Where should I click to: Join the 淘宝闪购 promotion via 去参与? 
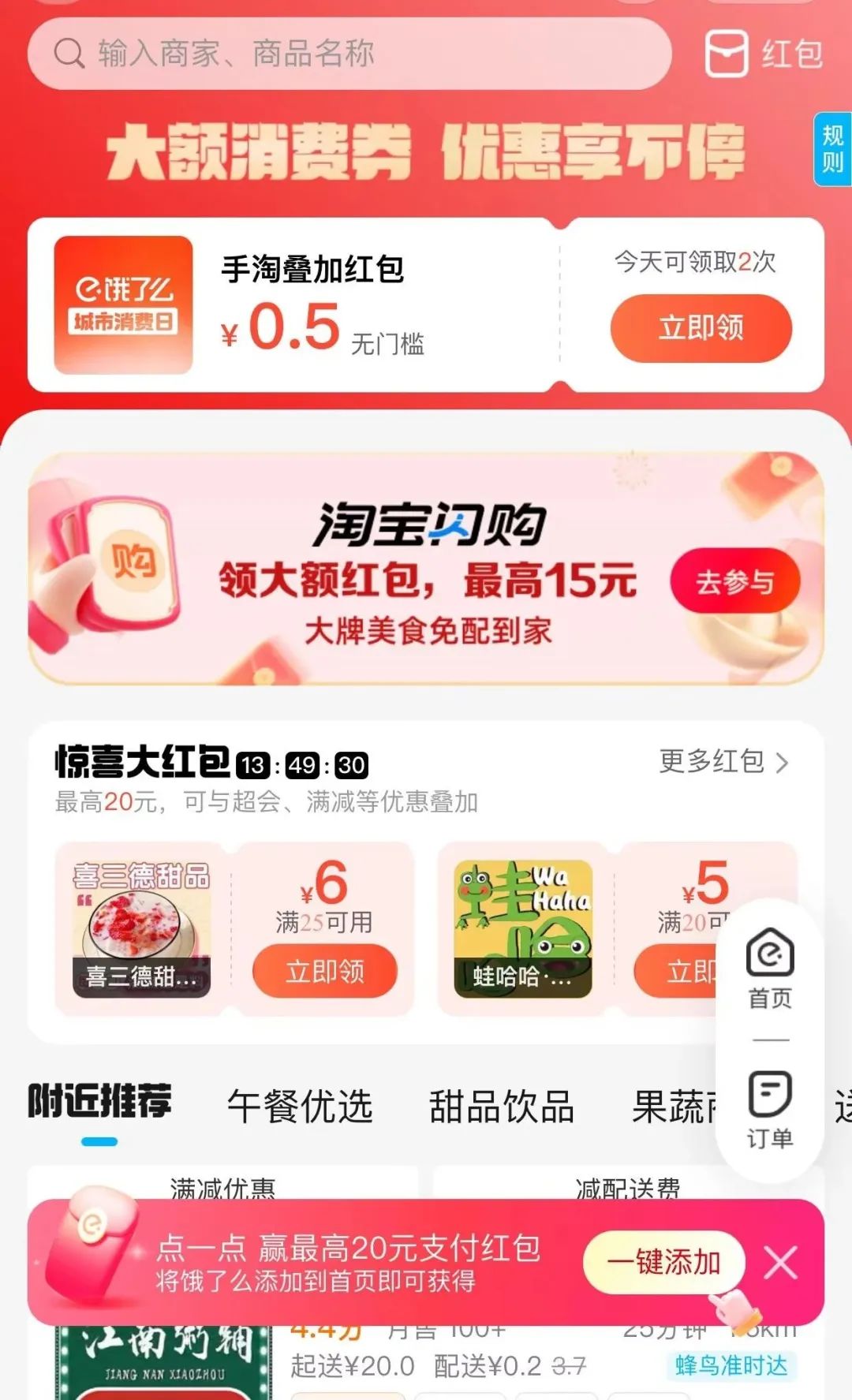click(x=734, y=582)
